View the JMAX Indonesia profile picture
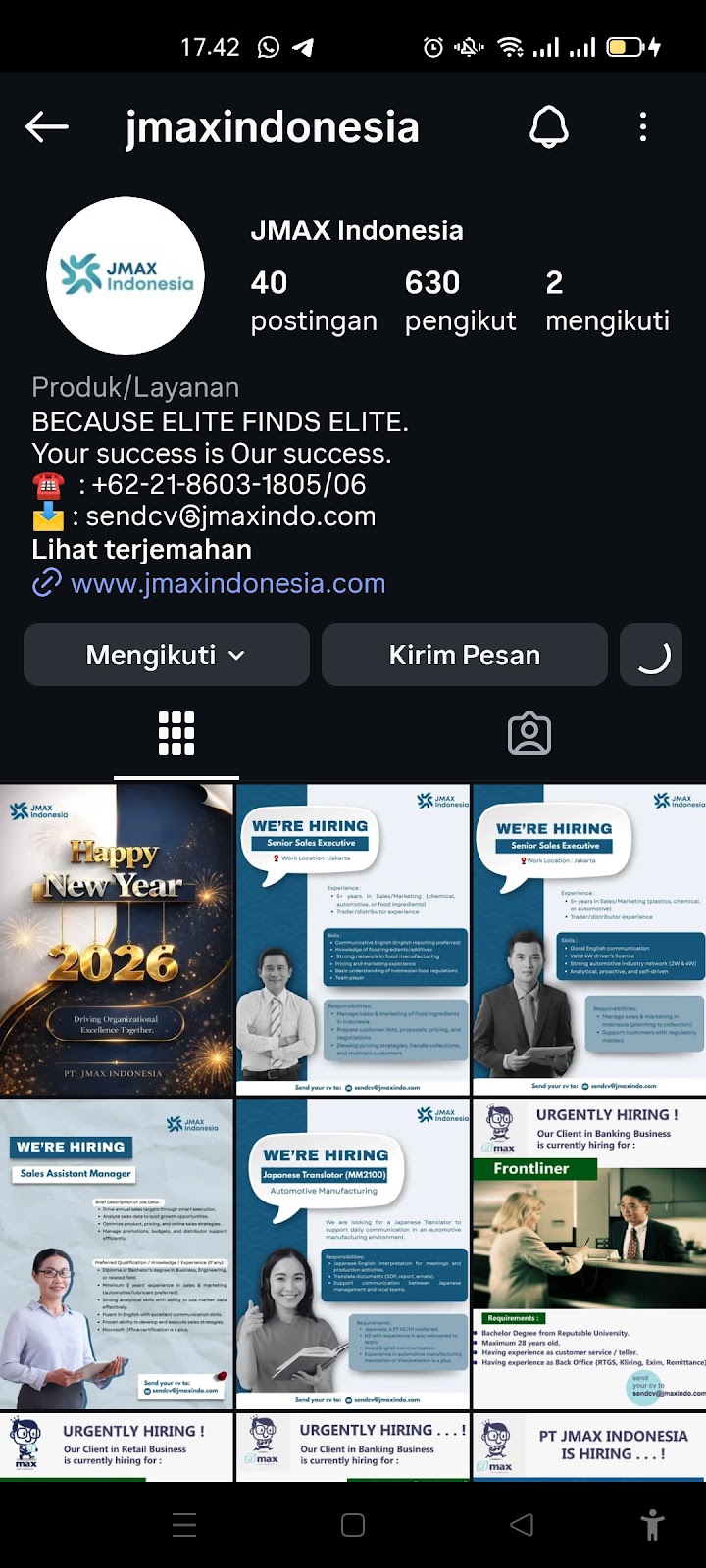The width and height of the screenshot is (706, 1568). [x=126, y=275]
